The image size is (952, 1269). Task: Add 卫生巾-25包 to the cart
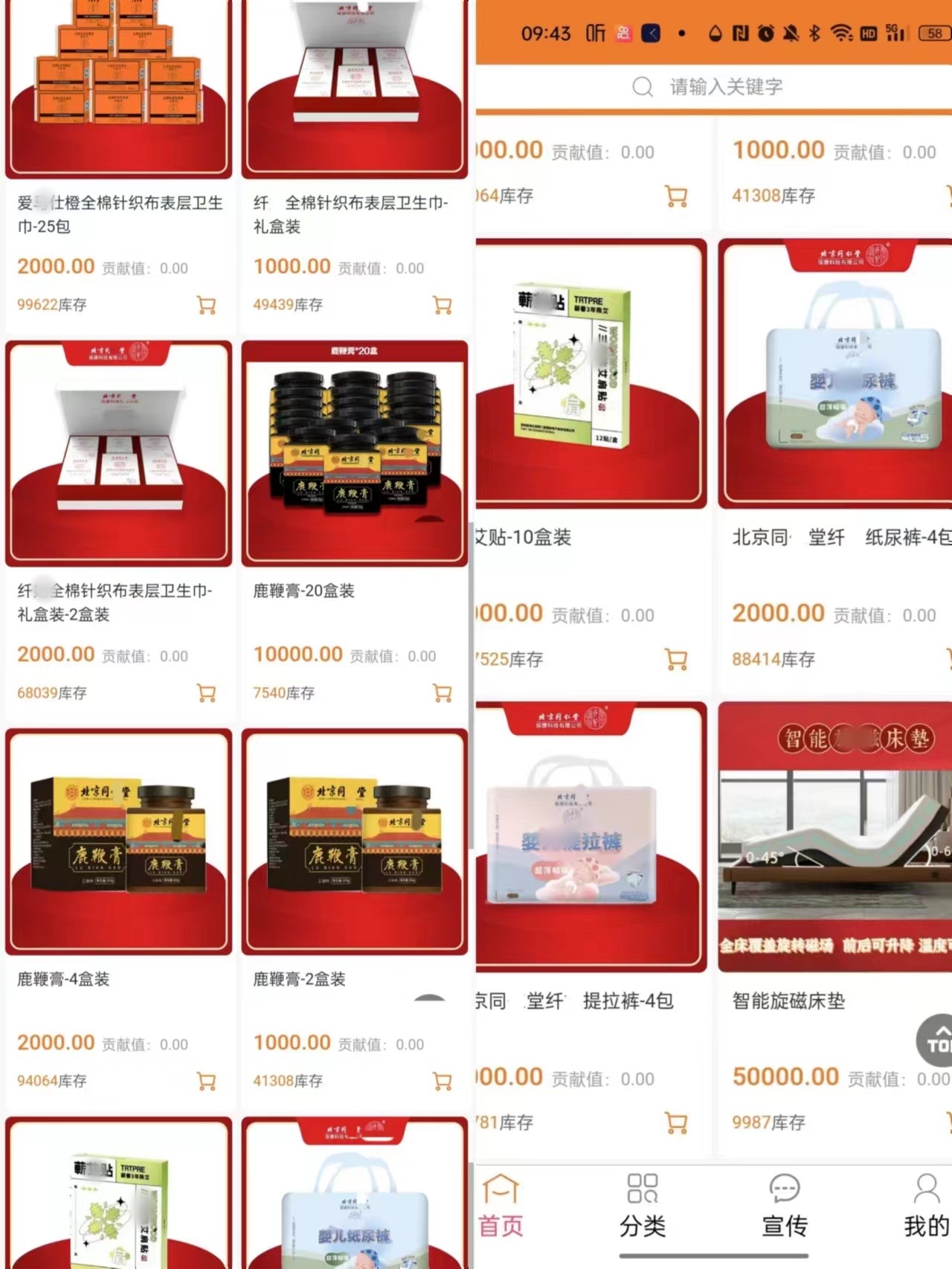[207, 305]
